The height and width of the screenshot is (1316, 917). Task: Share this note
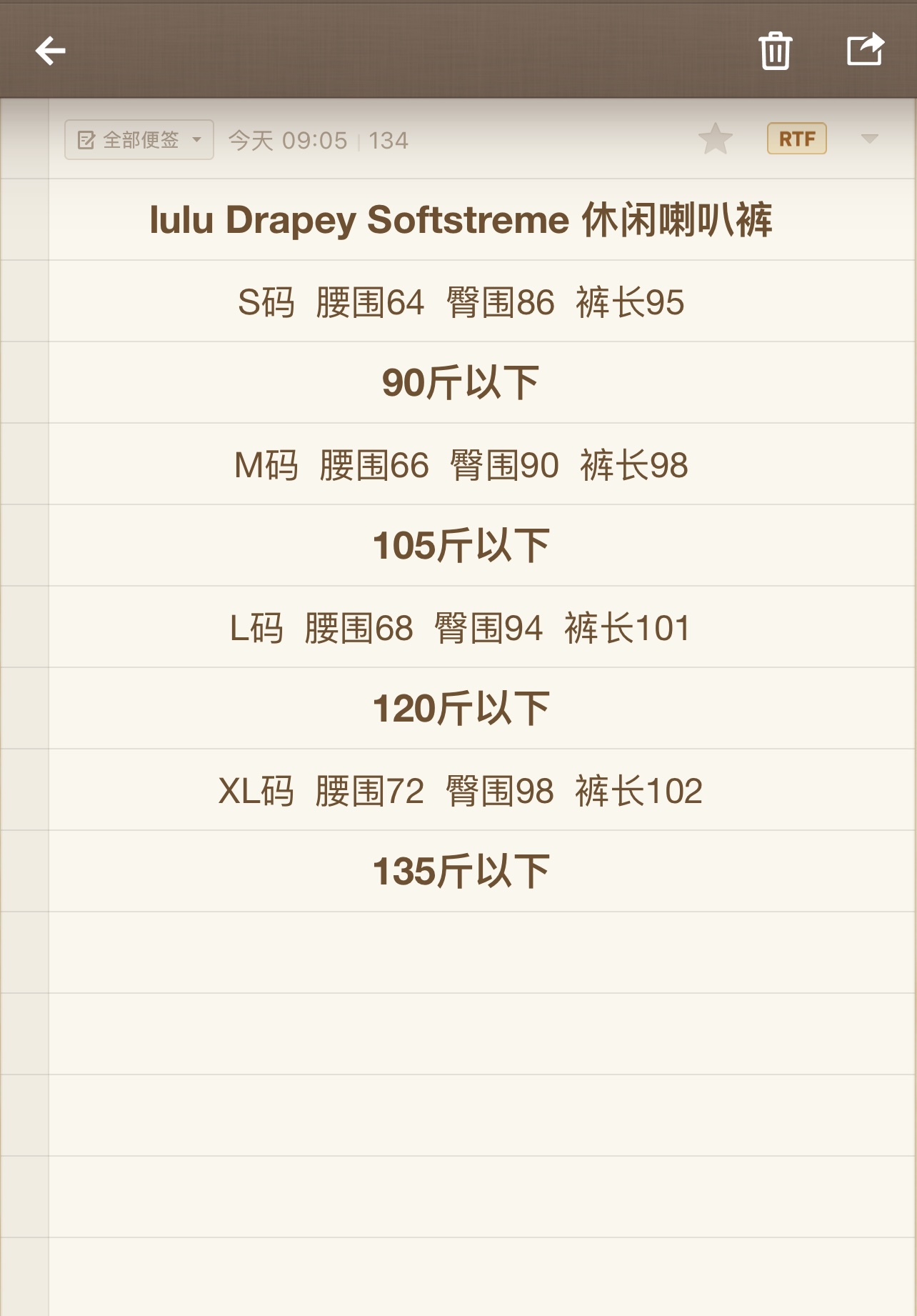click(x=865, y=50)
